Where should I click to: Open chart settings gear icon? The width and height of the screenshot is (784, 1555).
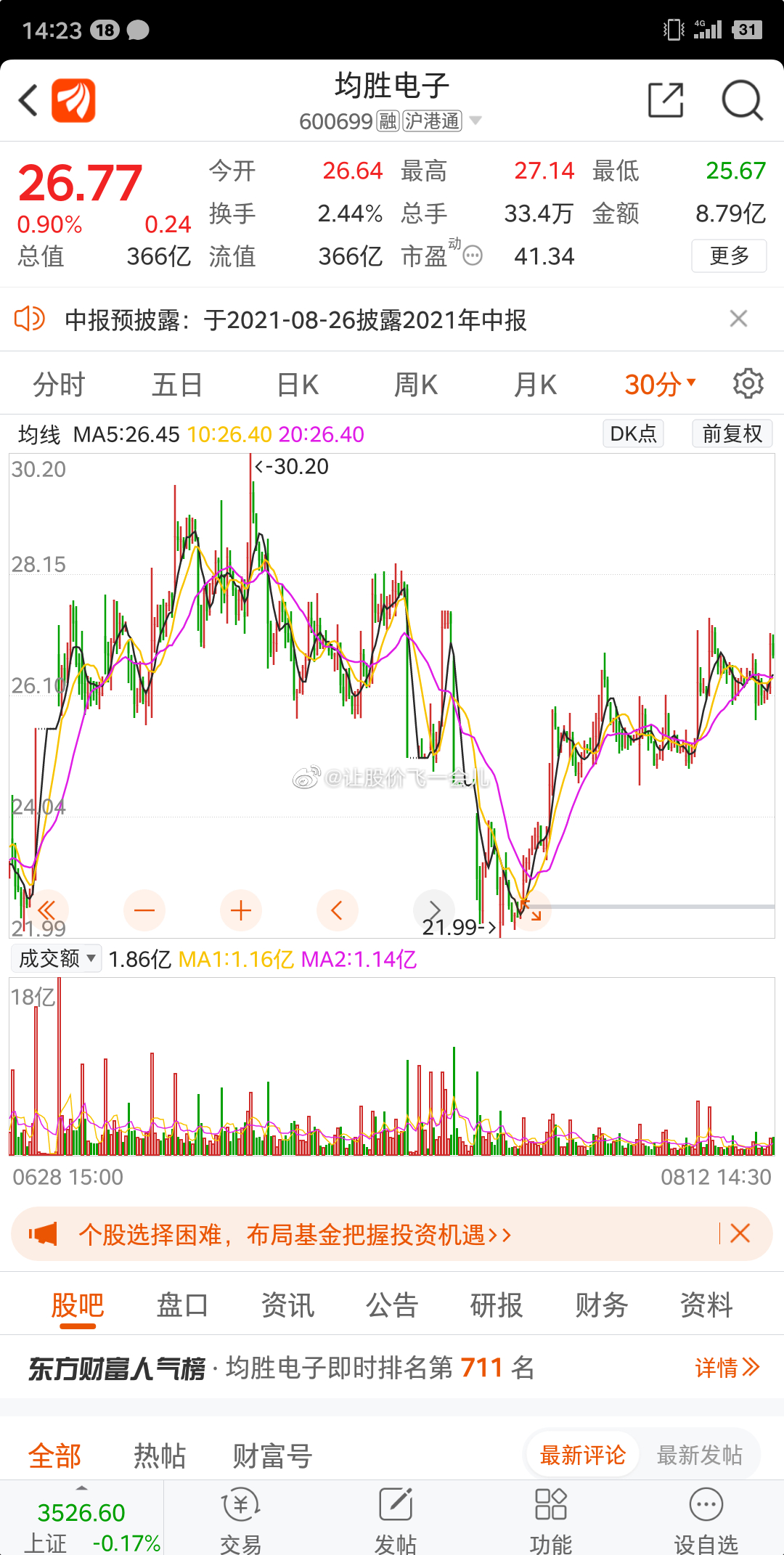[x=748, y=383]
